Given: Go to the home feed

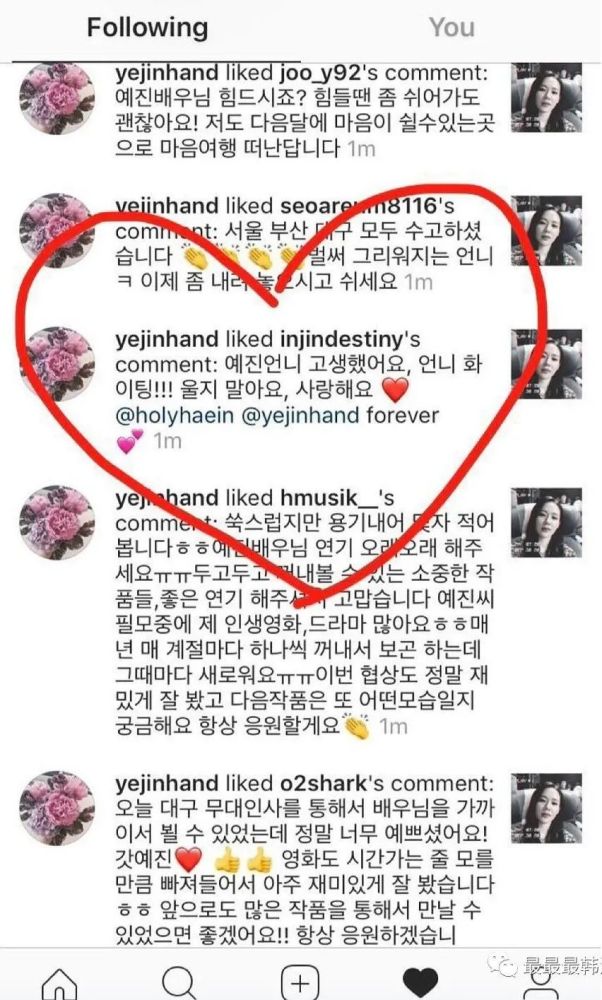Looking at the screenshot, I should 59,982.
